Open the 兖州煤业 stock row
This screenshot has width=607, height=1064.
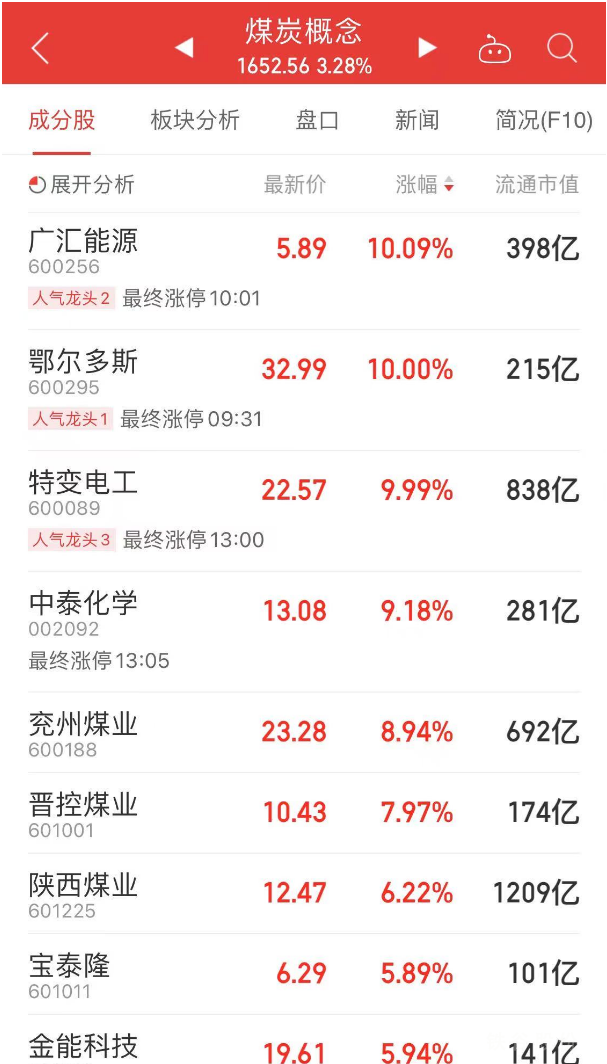(304, 732)
